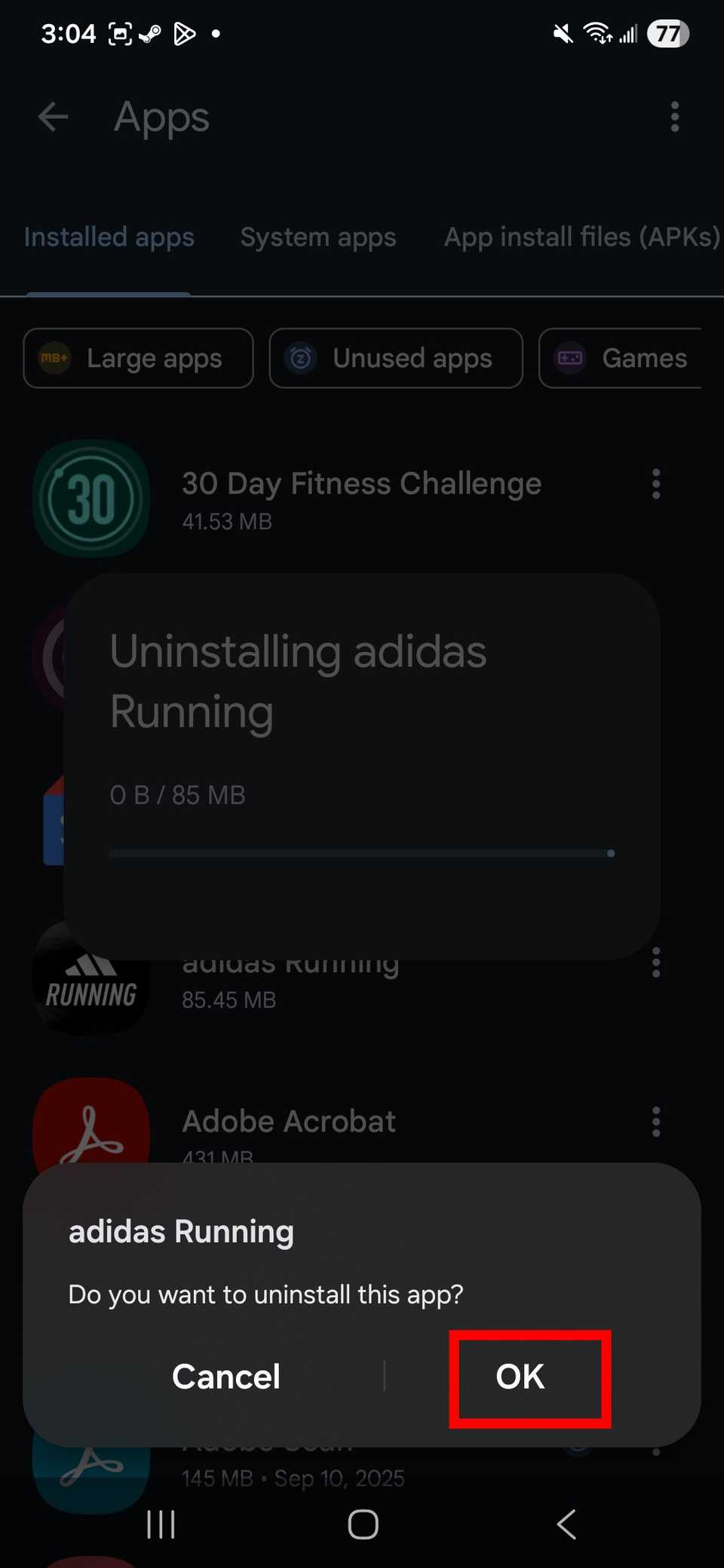Open the App install files (APKs) tab
724x1568 pixels.
(x=581, y=237)
